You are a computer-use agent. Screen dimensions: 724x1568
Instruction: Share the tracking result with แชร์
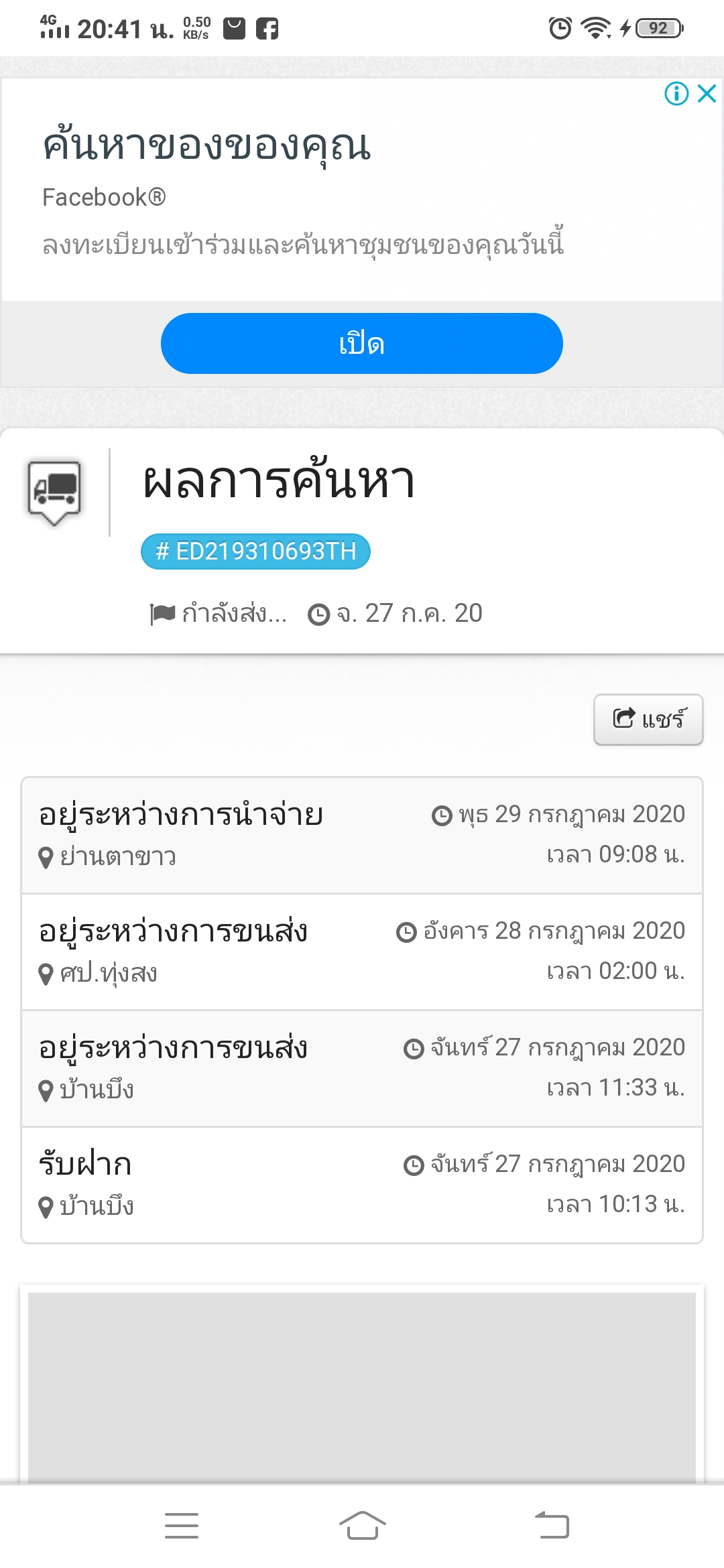click(x=648, y=720)
